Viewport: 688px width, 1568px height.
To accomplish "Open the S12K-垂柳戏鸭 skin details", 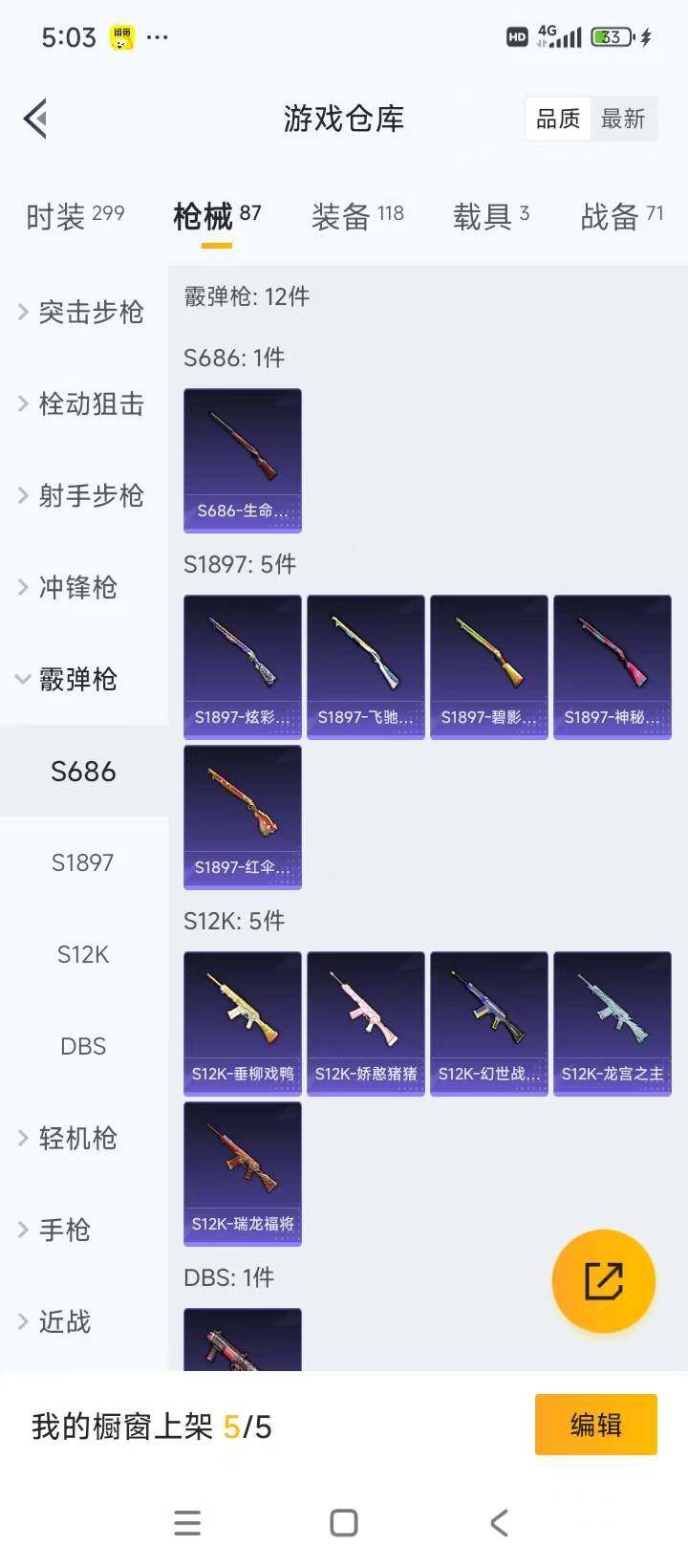I will point(242,1021).
